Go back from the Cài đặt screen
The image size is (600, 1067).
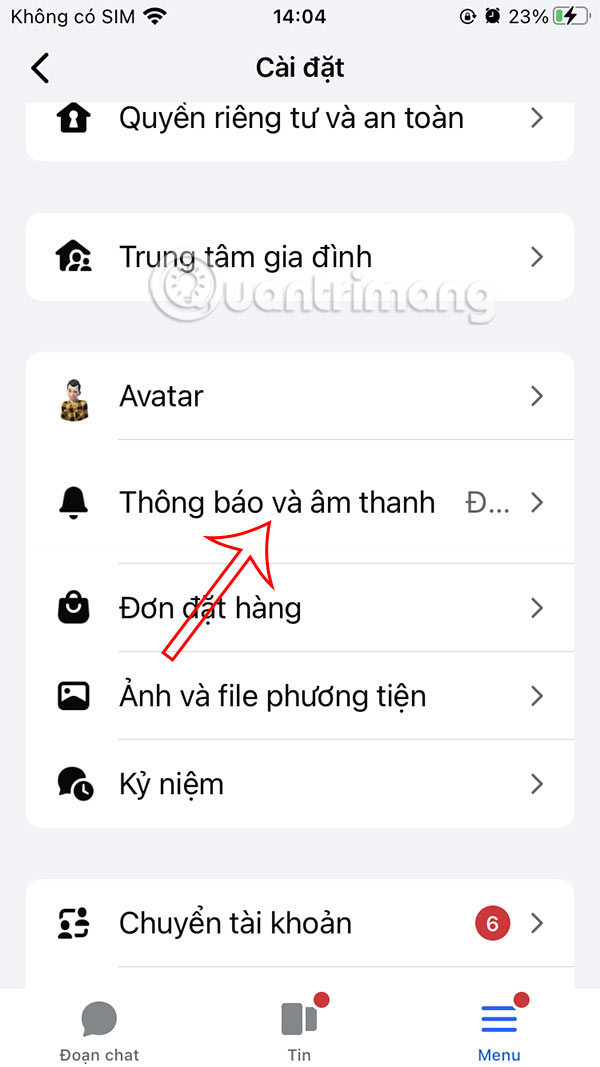40,68
